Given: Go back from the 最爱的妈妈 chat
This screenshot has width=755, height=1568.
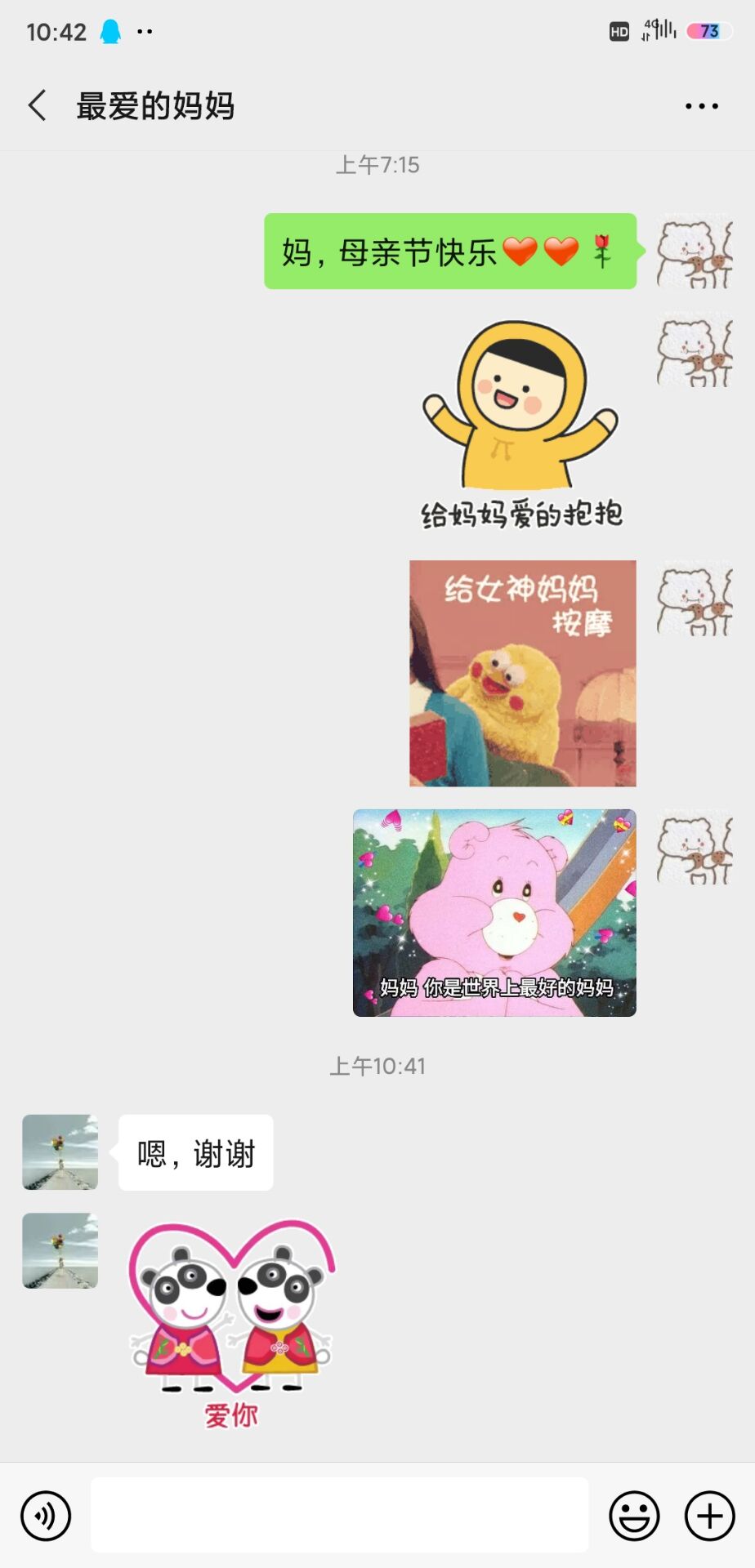Looking at the screenshot, I should click(38, 105).
